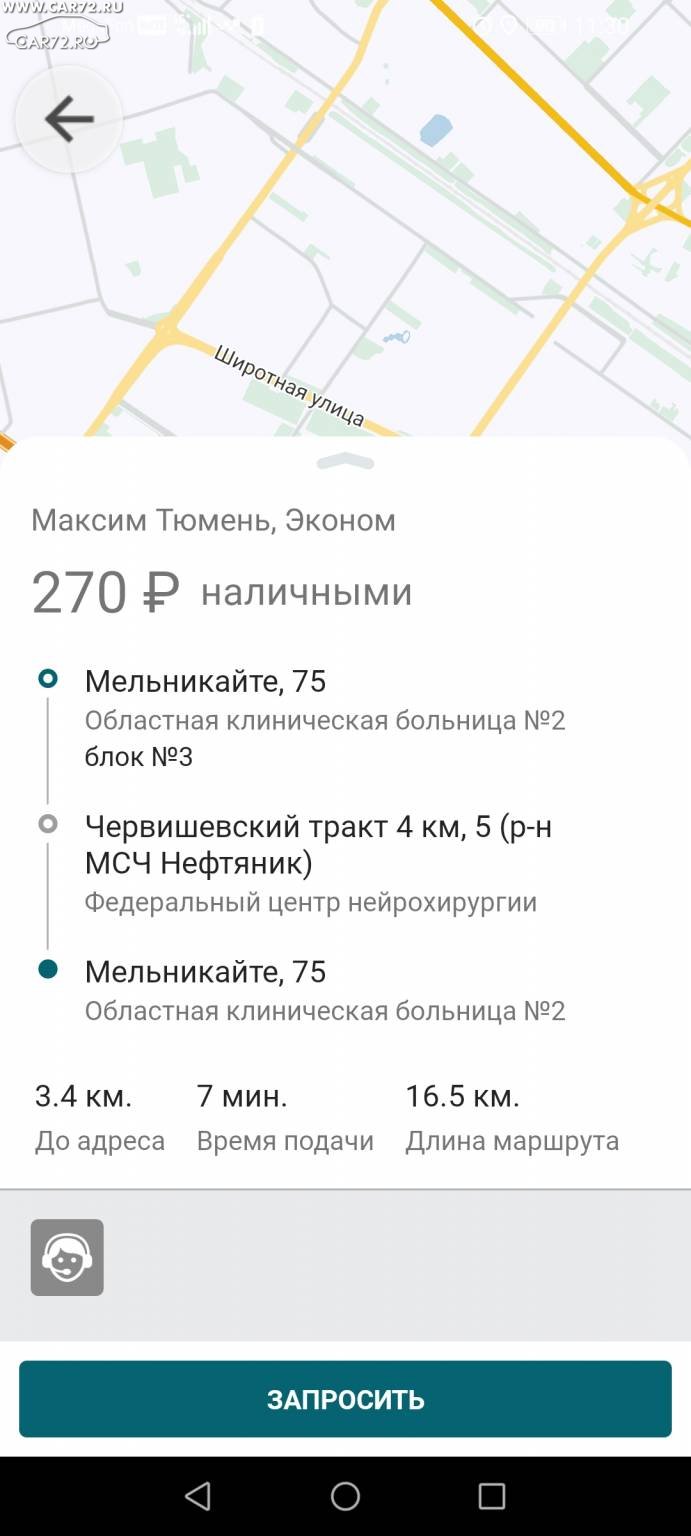Tap the system back button
The height and width of the screenshot is (1536, 691).
pos(198,1496)
